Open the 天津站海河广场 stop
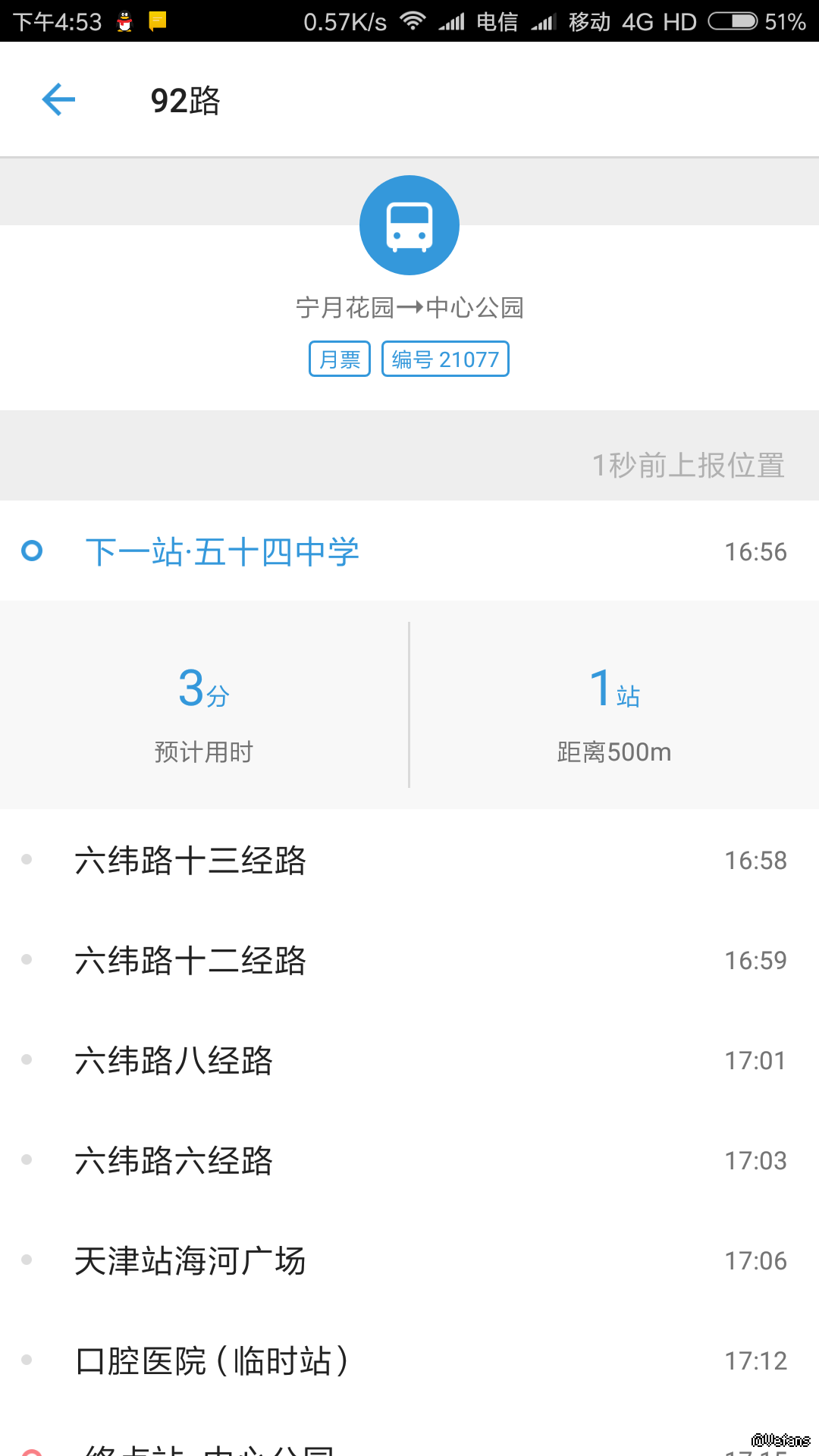 pyautogui.click(x=190, y=1261)
